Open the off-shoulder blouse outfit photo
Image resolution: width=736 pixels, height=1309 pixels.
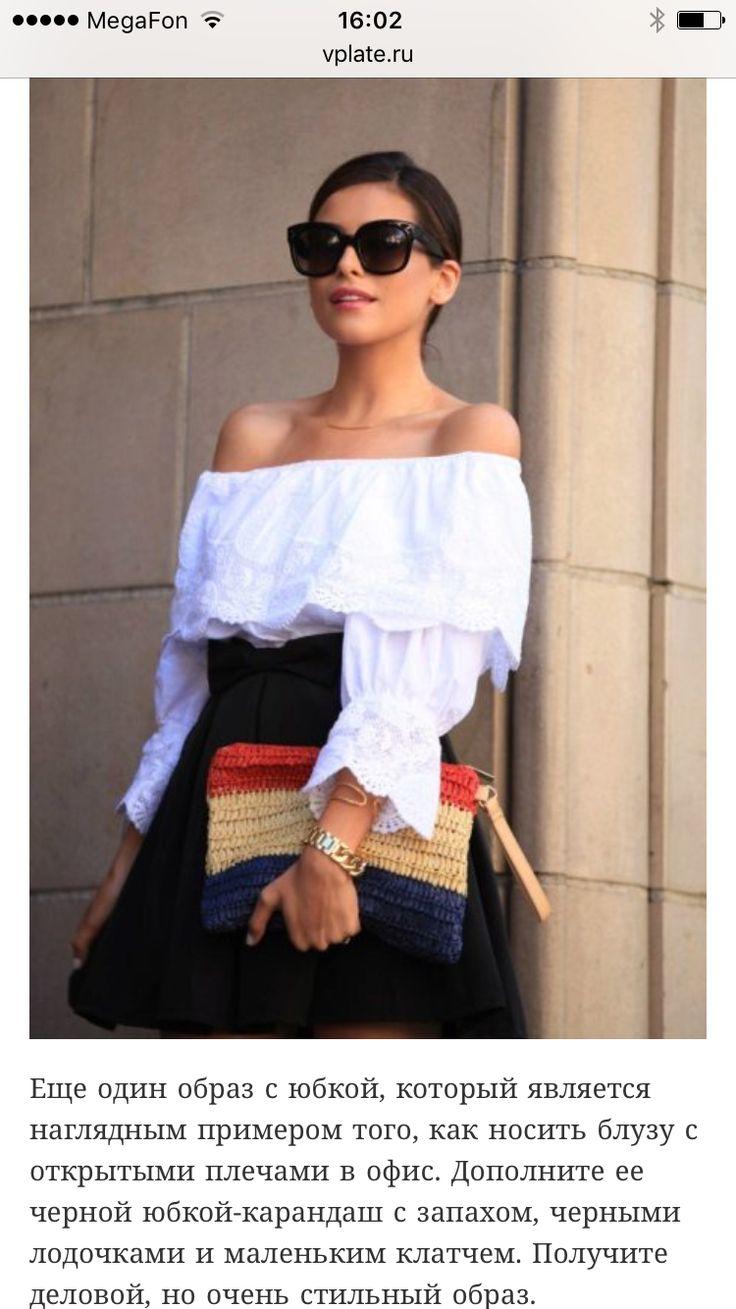(x=368, y=558)
